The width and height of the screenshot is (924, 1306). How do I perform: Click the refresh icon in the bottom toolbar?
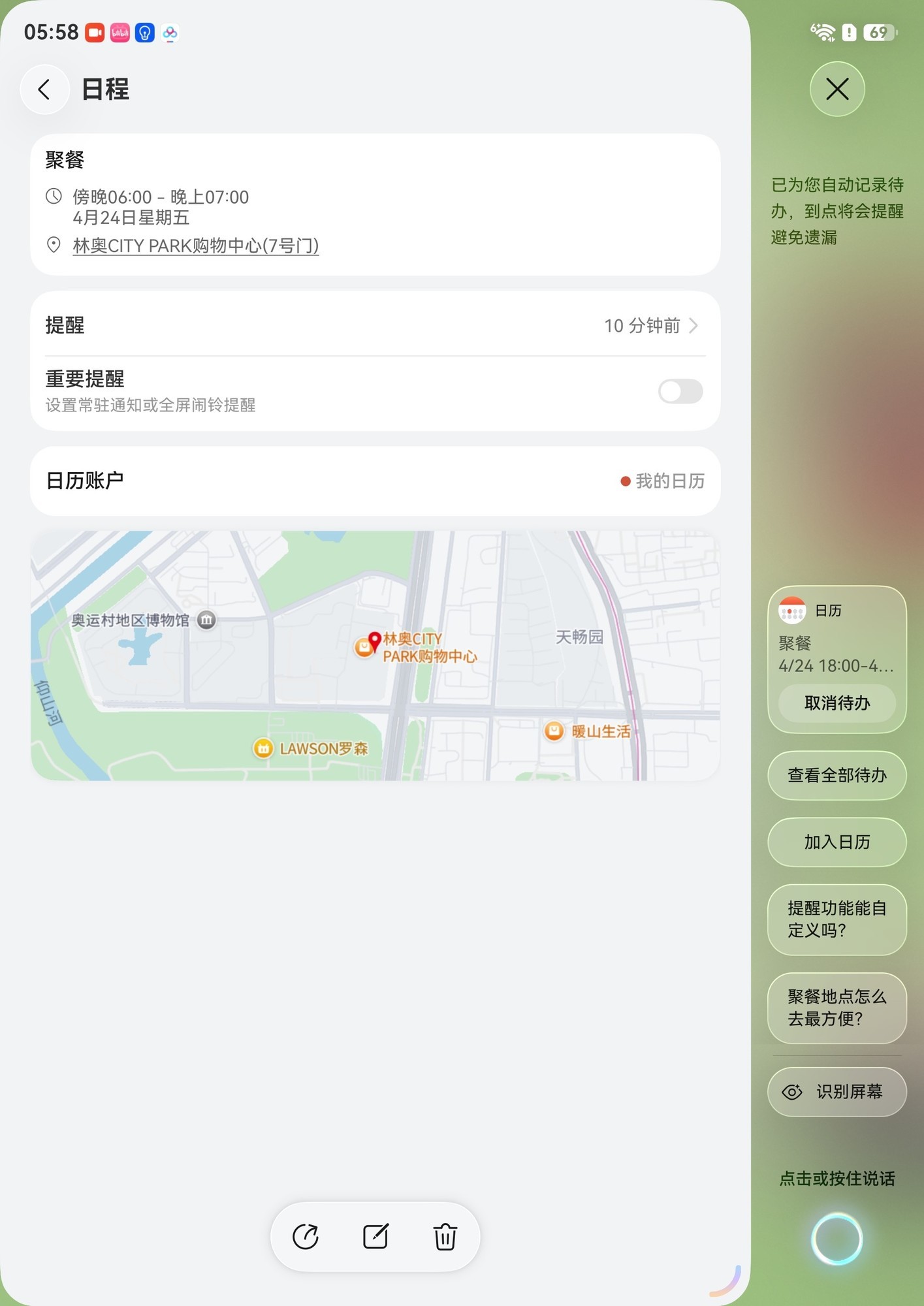click(306, 1237)
